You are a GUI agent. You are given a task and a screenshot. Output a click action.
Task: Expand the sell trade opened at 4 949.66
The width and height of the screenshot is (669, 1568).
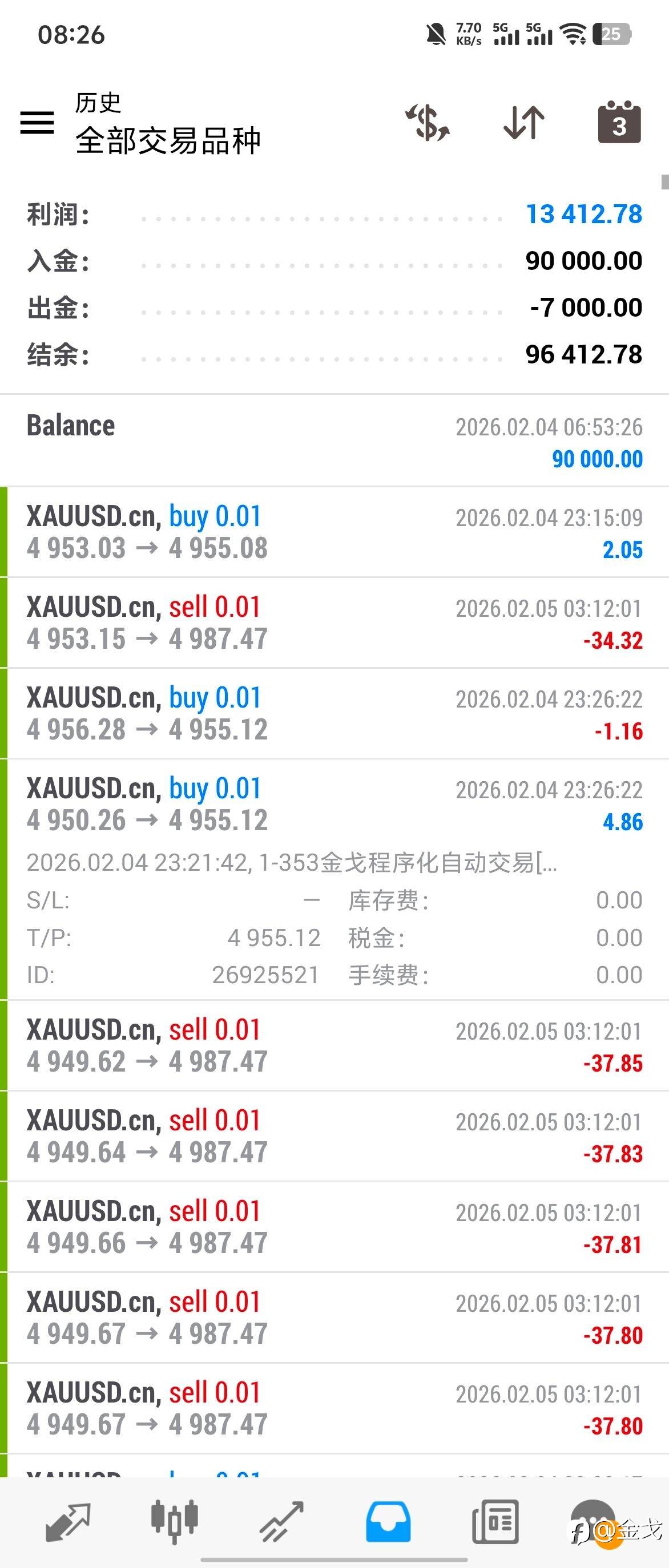click(334, 1227)
